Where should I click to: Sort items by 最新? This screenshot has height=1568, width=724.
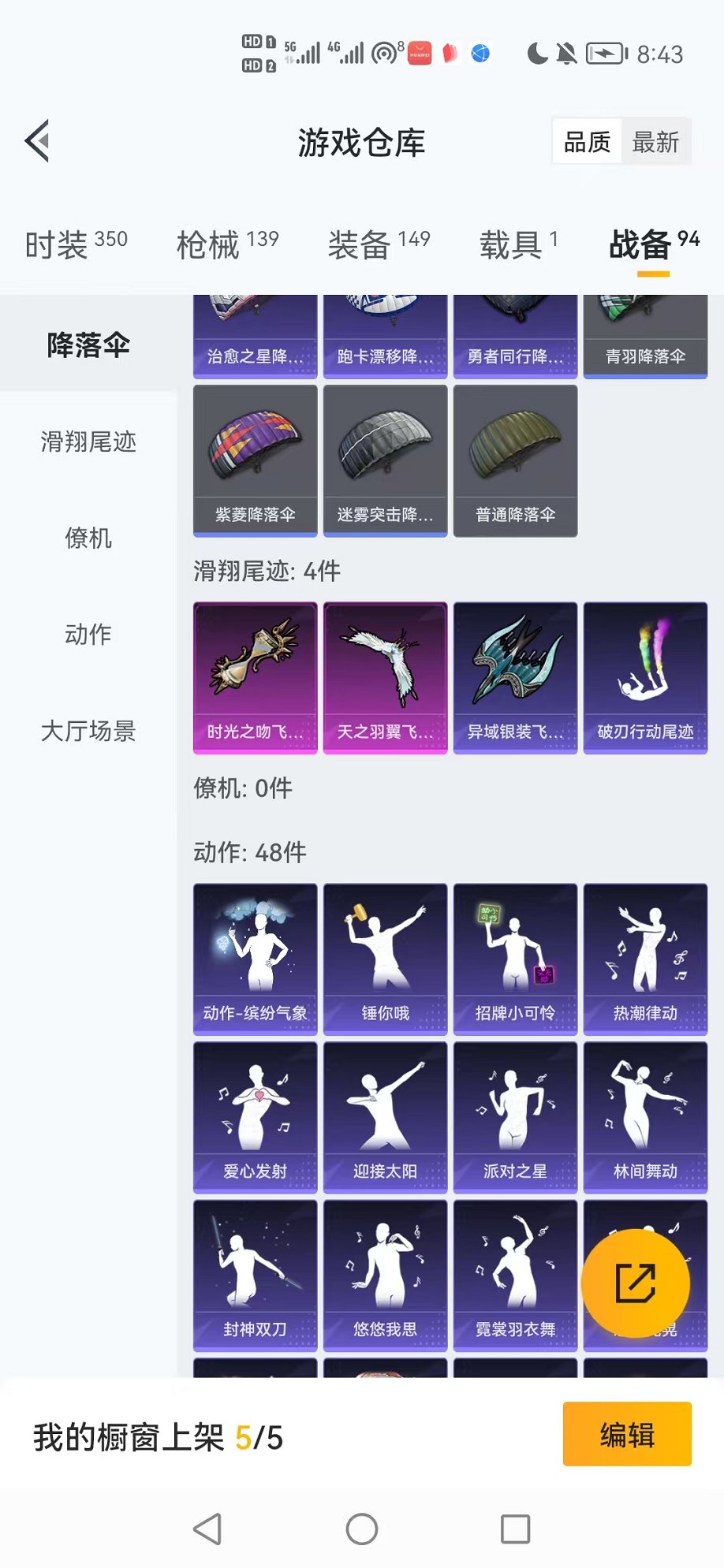(x=655, y=142)
